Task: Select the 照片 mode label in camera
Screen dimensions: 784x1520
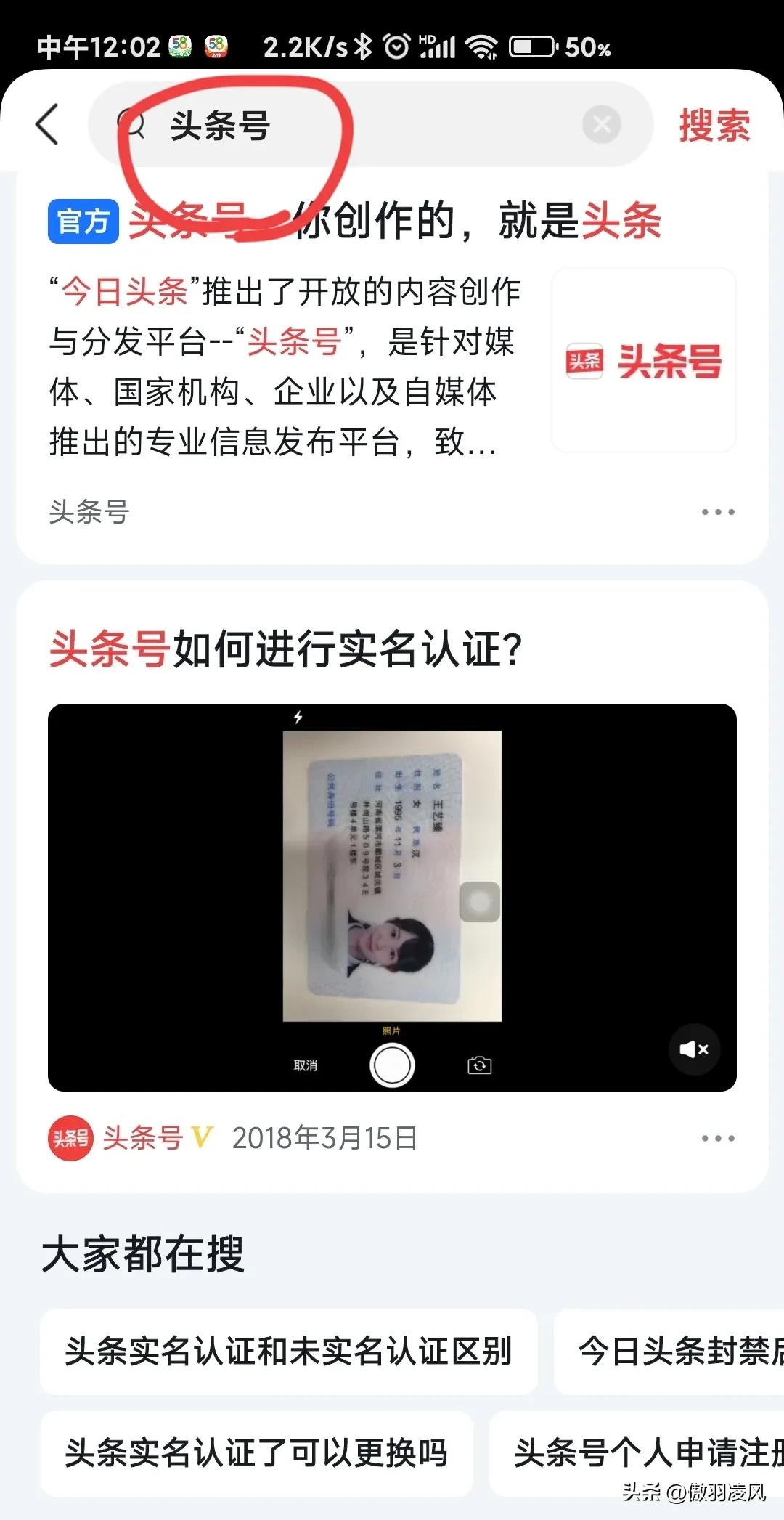Action: 391,1031
